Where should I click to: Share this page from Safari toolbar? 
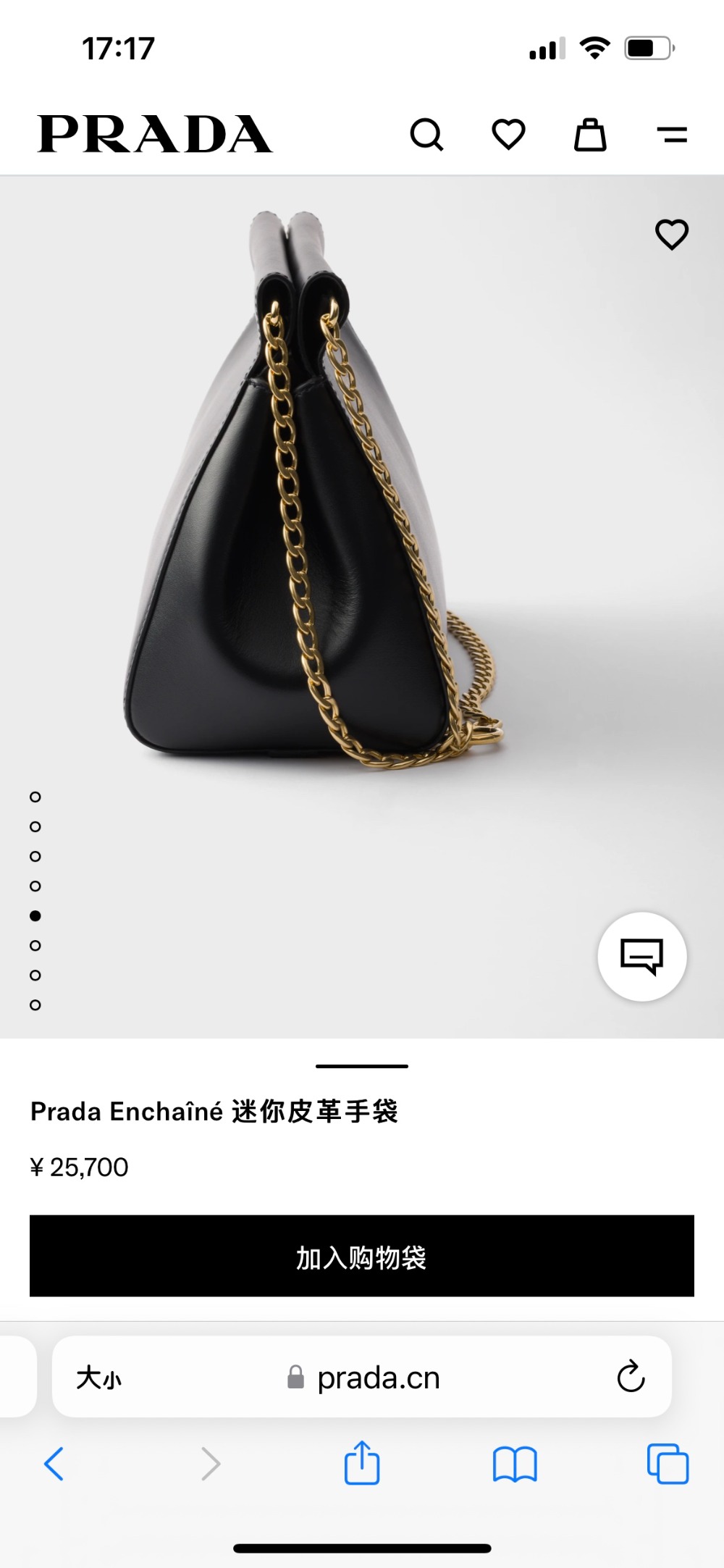click(362, 1464)
